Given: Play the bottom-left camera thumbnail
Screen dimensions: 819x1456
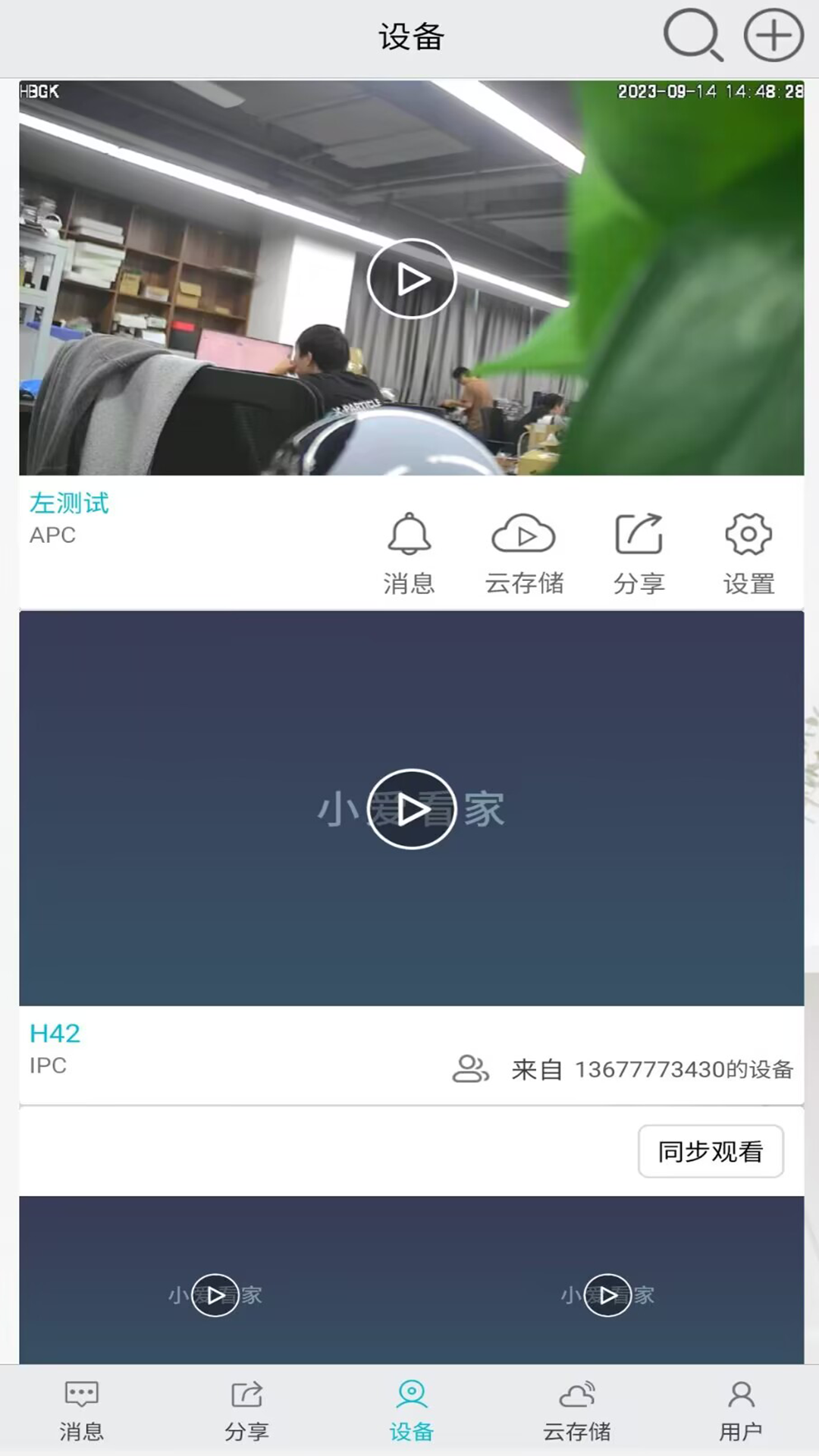Looking at the screenshot, I should point(215,1295).
